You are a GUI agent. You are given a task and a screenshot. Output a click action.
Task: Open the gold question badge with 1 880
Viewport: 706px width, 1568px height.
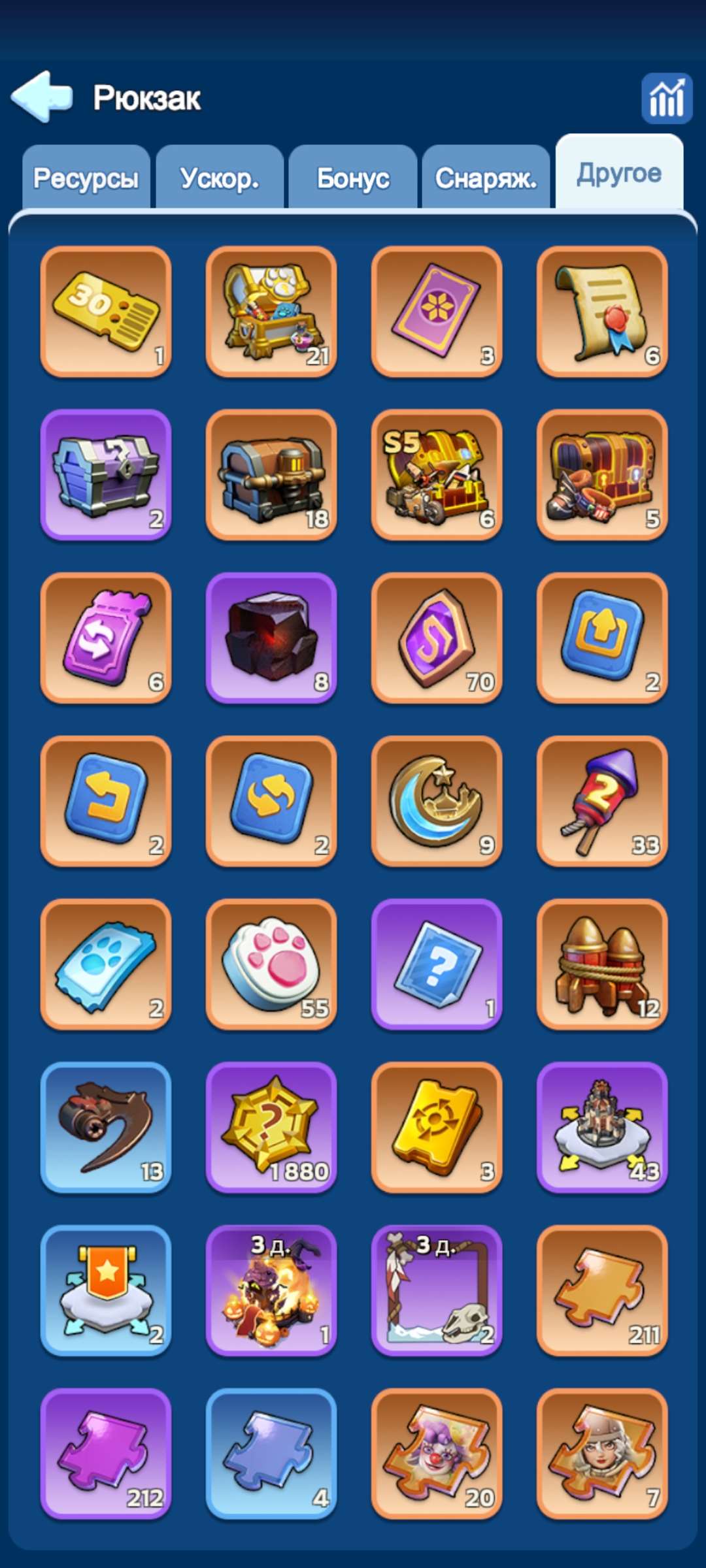[x=271, y=1128]
